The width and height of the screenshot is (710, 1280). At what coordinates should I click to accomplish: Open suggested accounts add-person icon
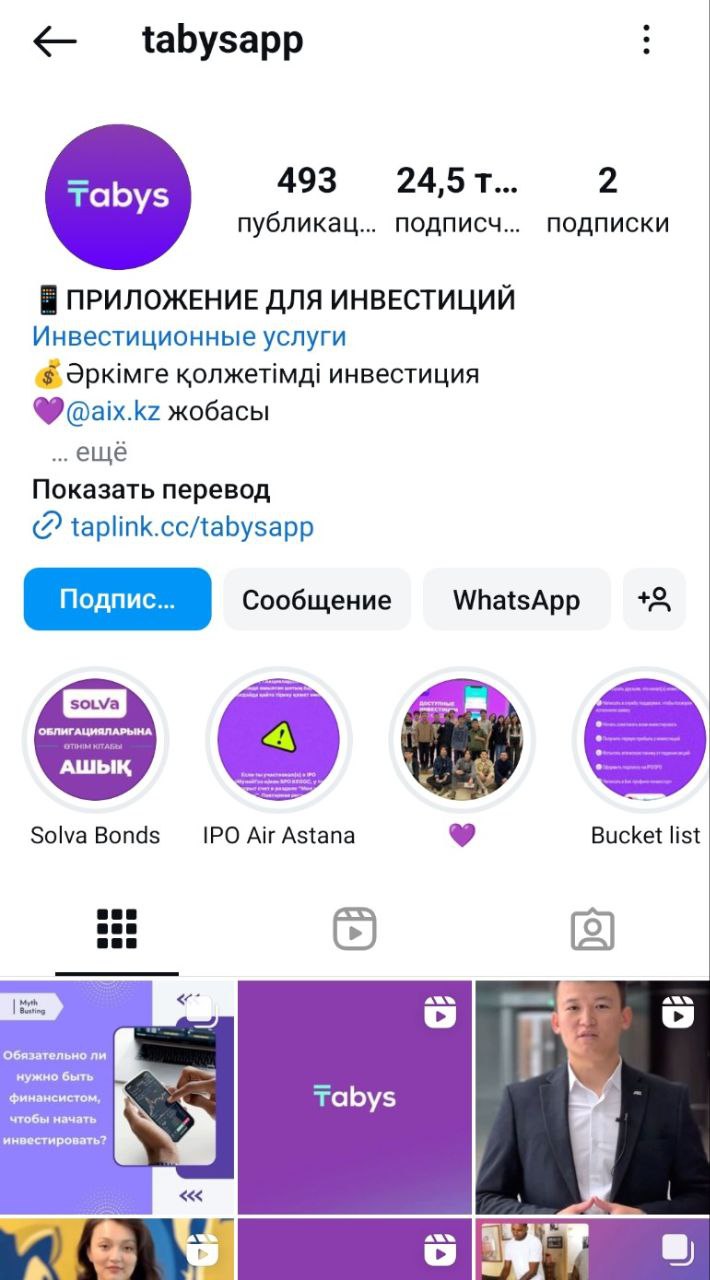point(654,600)
